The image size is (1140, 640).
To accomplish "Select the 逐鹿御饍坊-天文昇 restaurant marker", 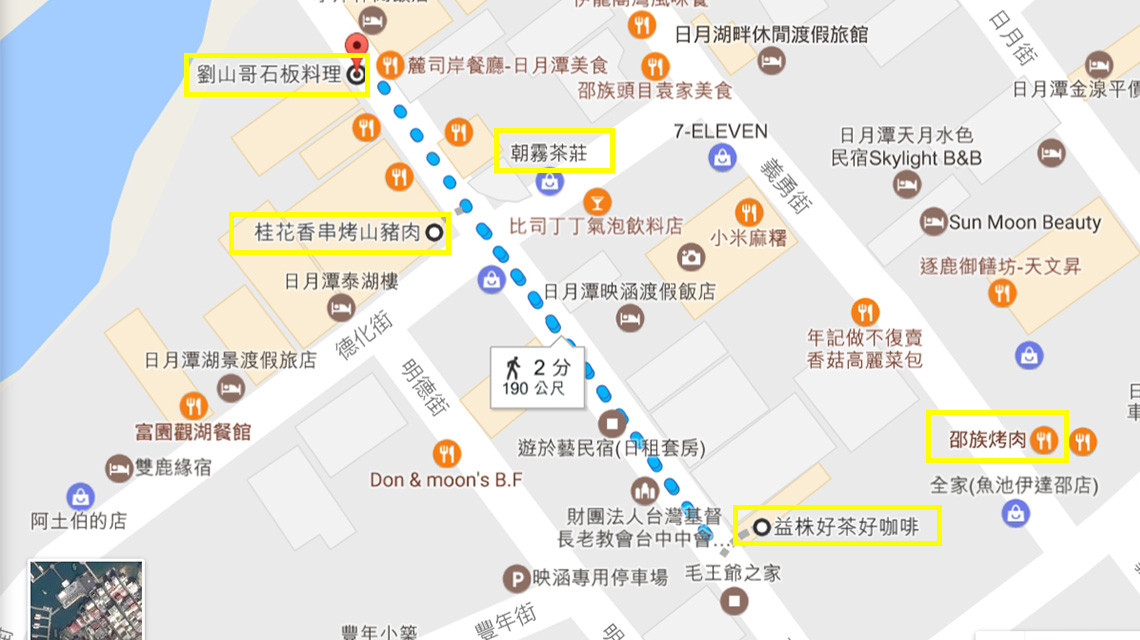I will click(1002, 293).
